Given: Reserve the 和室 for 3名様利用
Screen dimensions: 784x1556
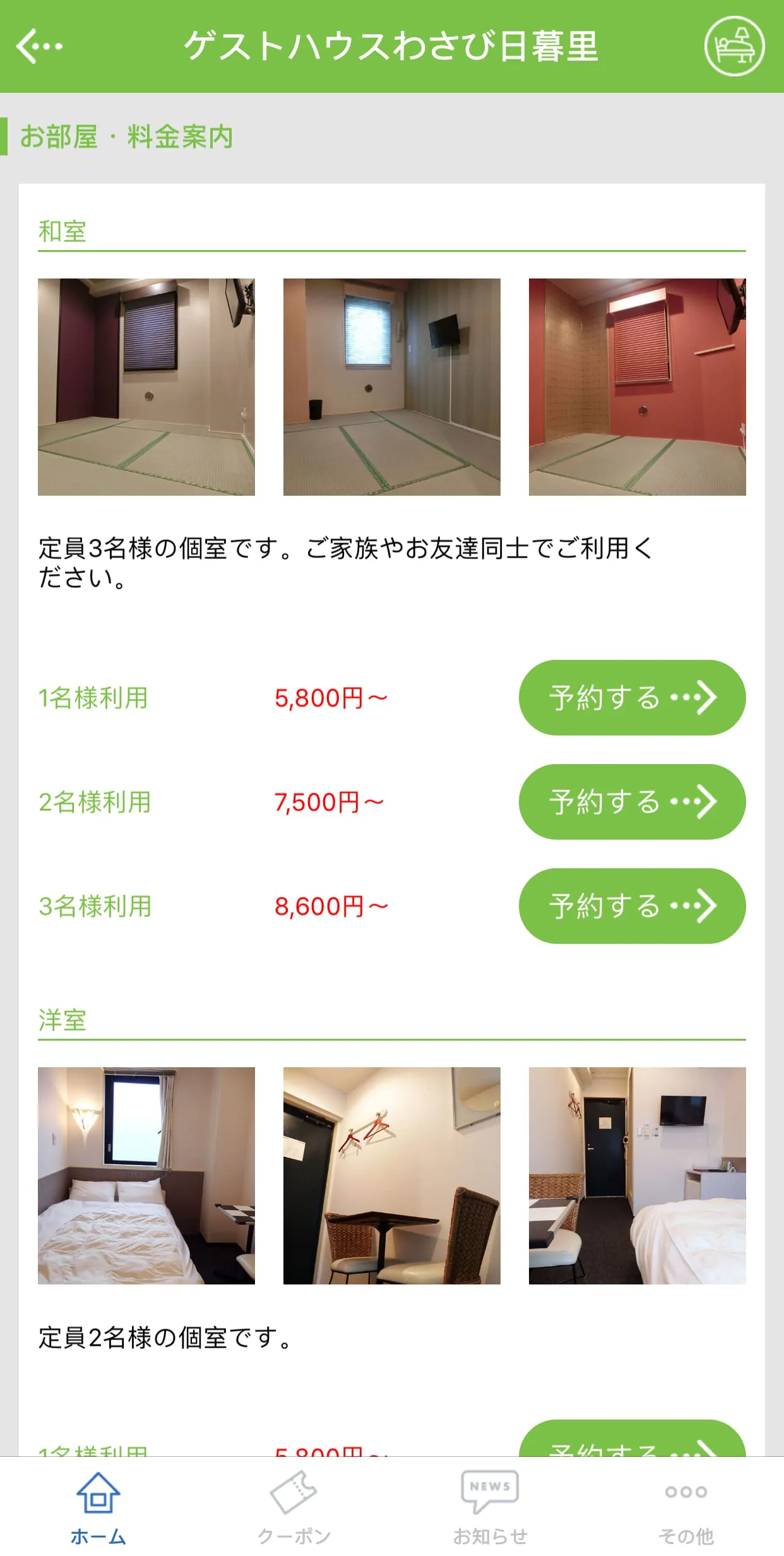Looking at the screenshot, I should tap(632, 906).
